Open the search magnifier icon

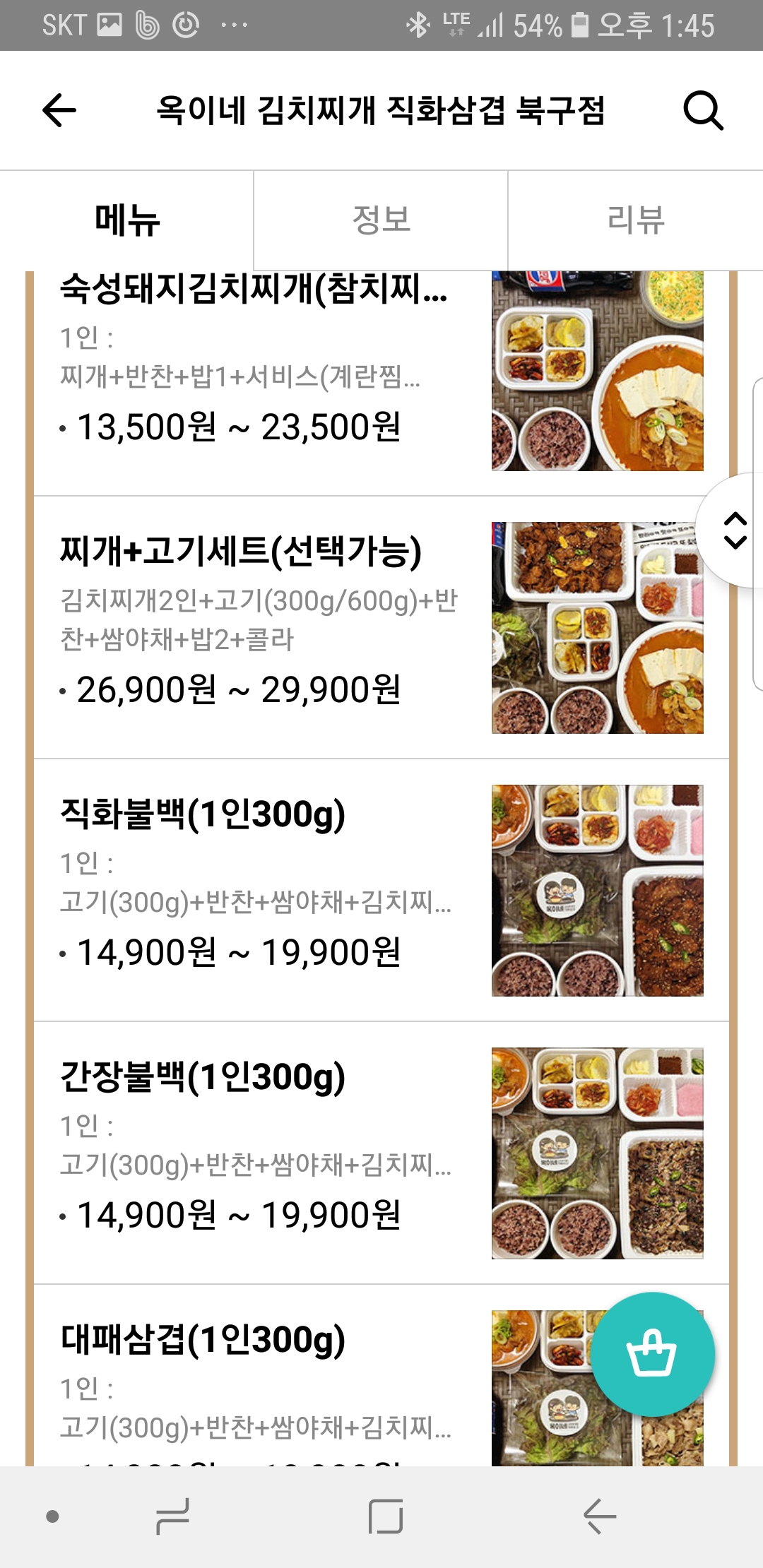tap(703, 110)
